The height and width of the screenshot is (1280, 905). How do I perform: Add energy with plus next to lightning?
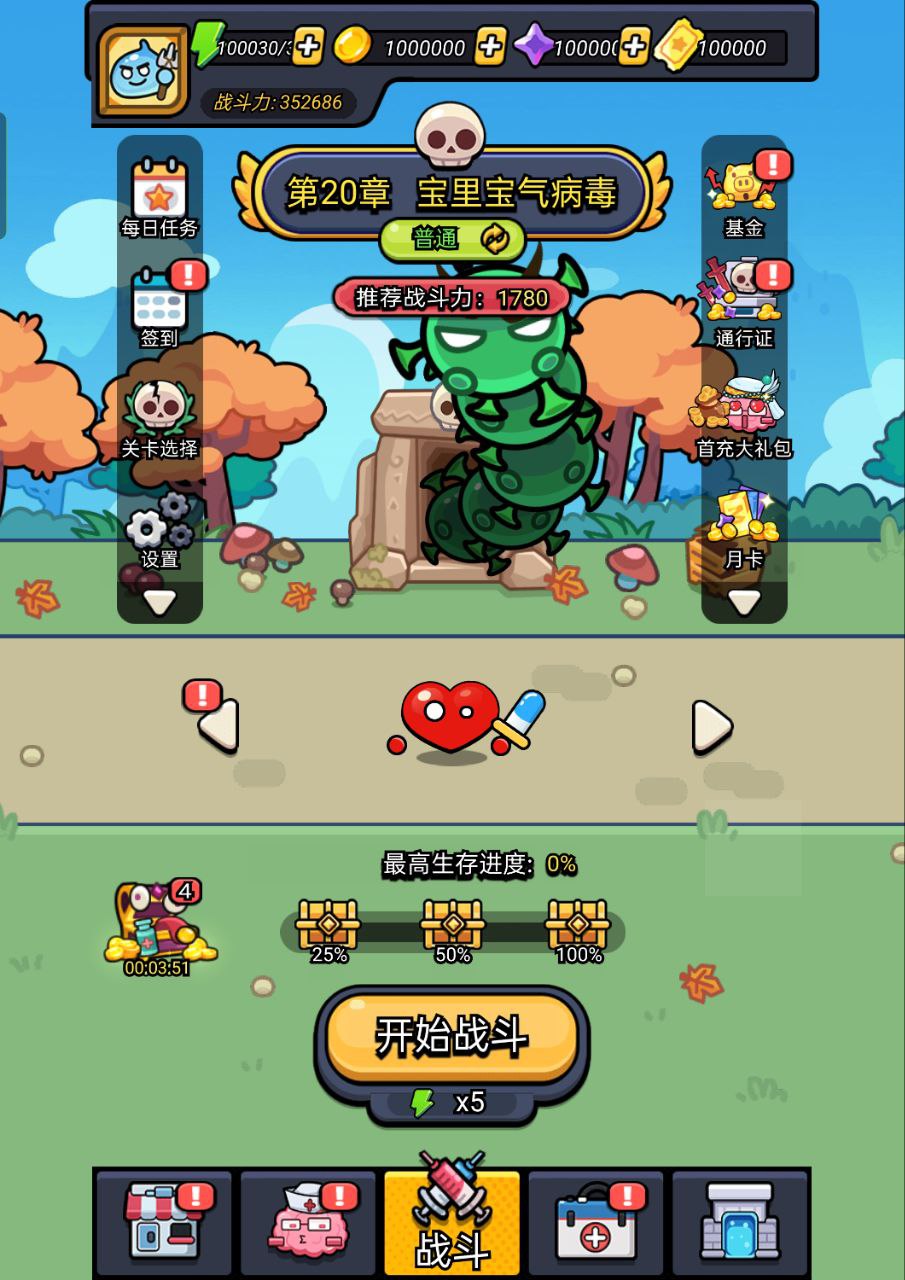308,47
